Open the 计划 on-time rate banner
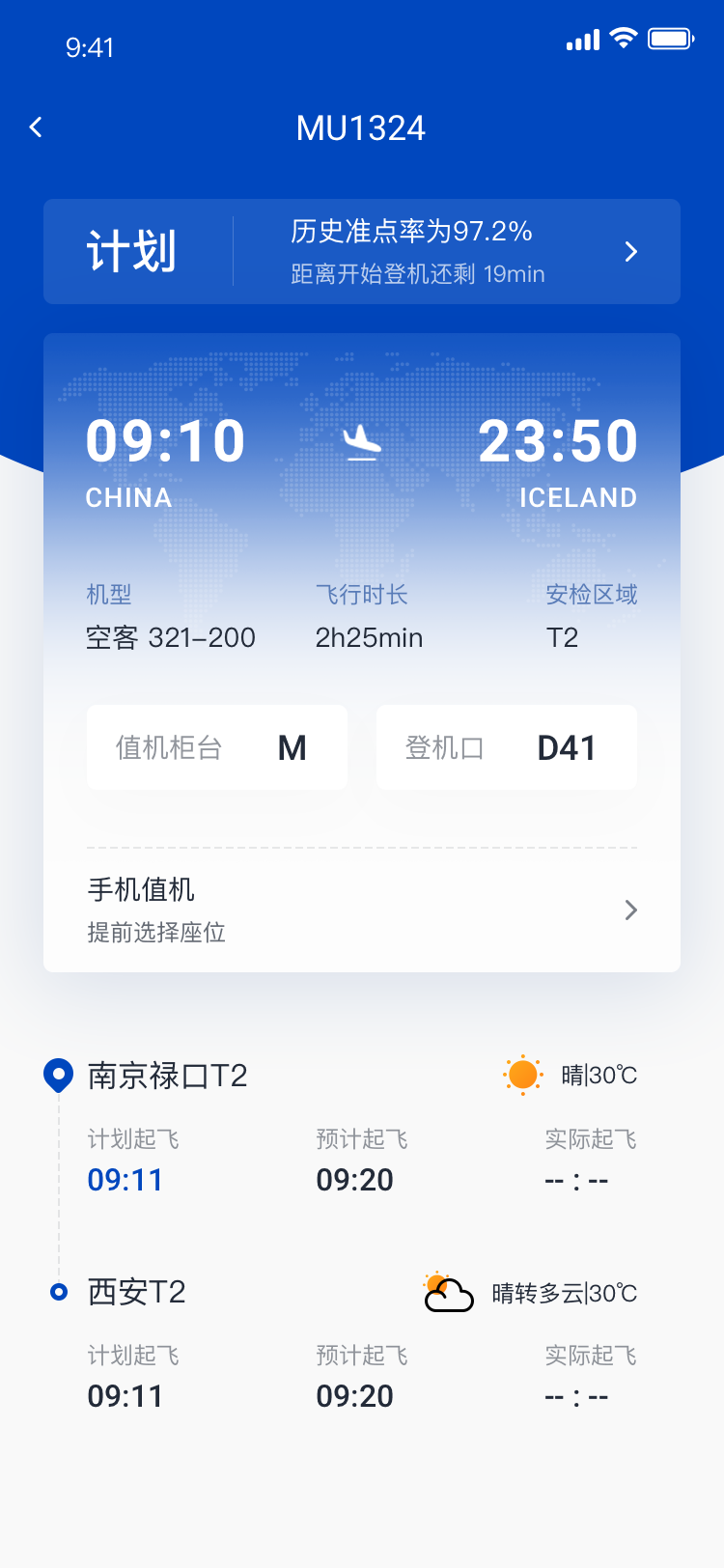Screen dimensions: 724x1568 362,251
